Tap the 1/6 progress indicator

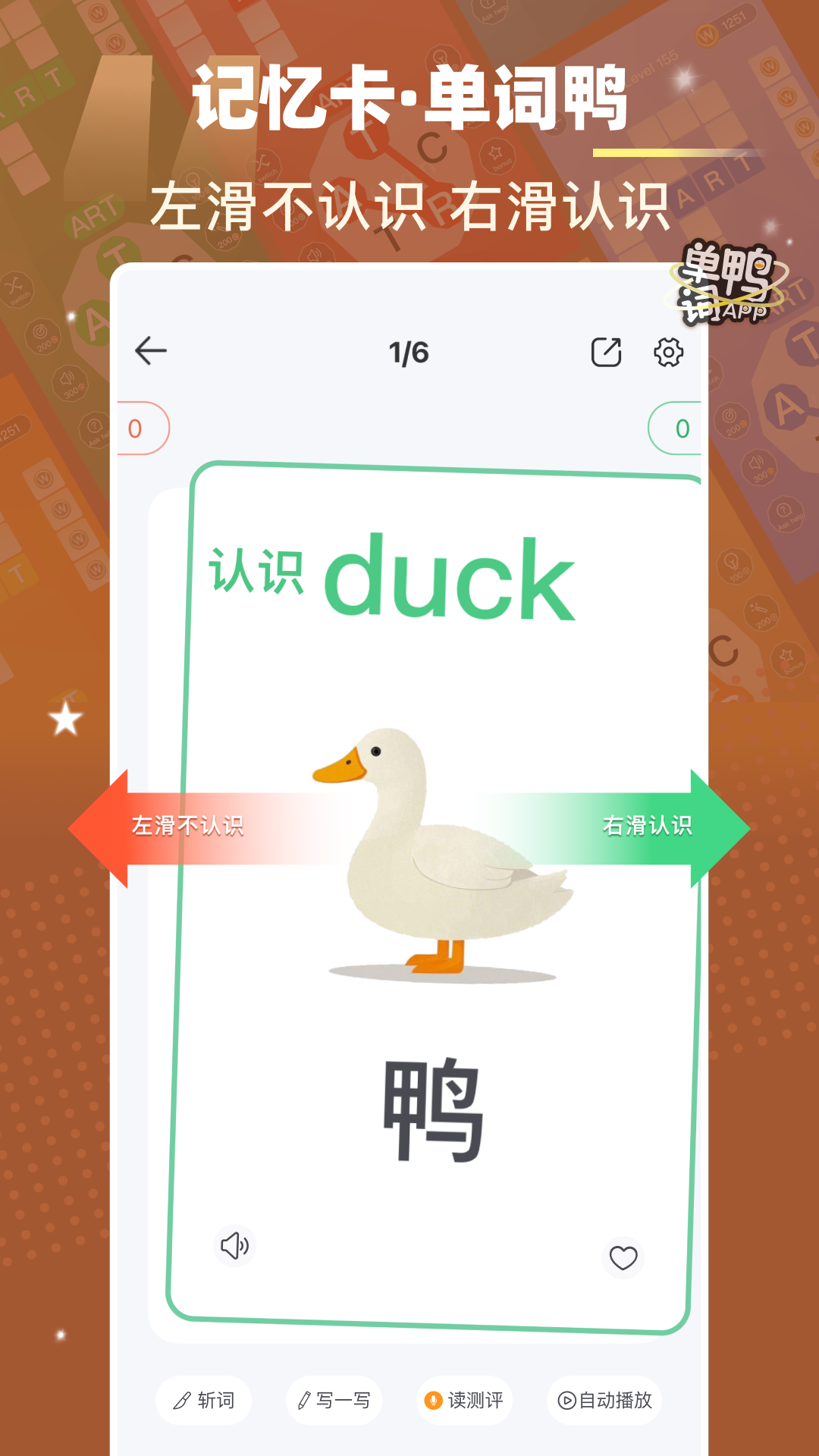409,350
